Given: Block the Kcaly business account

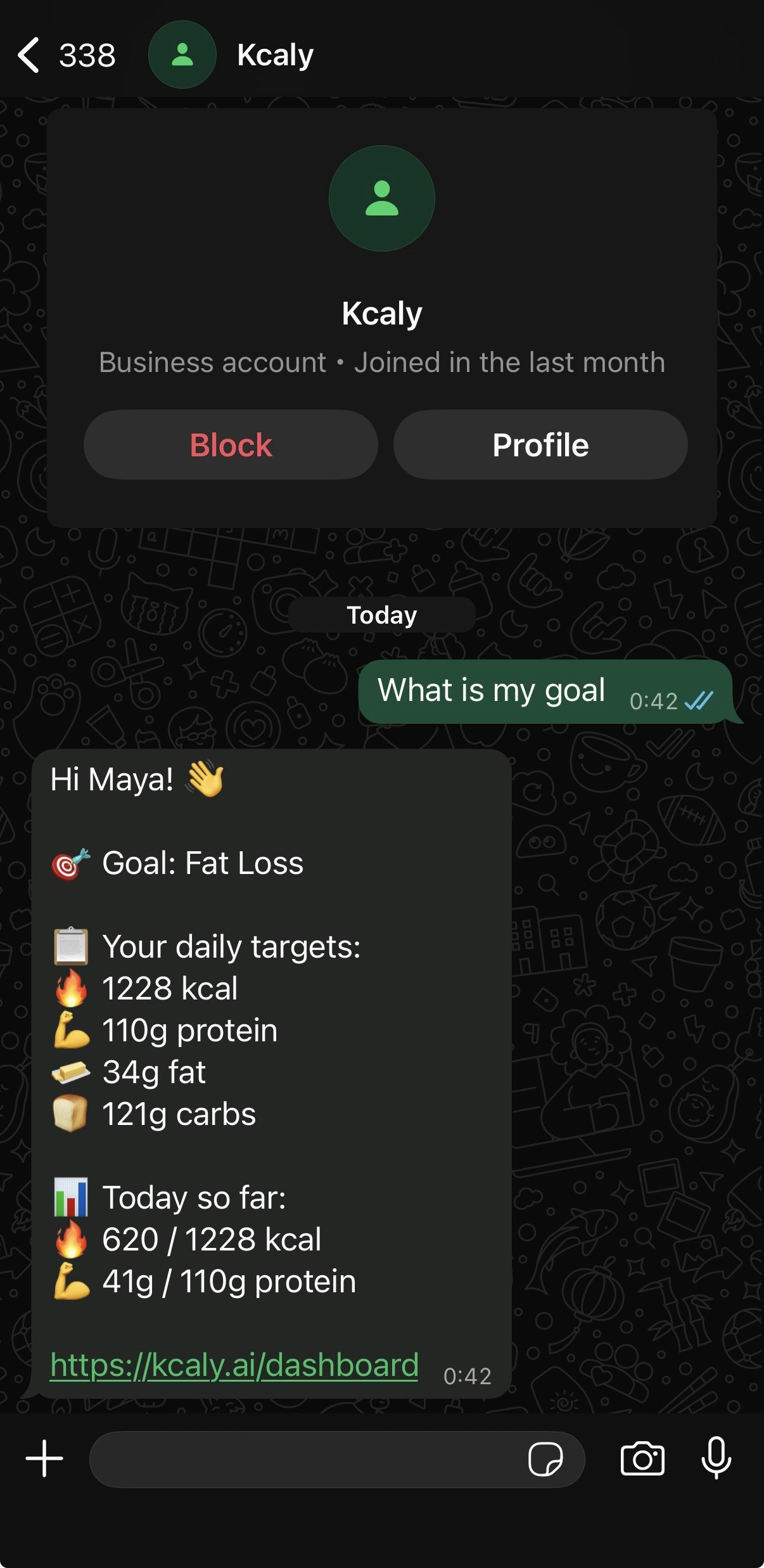Looking at the screenshot, I should (231, 445).
